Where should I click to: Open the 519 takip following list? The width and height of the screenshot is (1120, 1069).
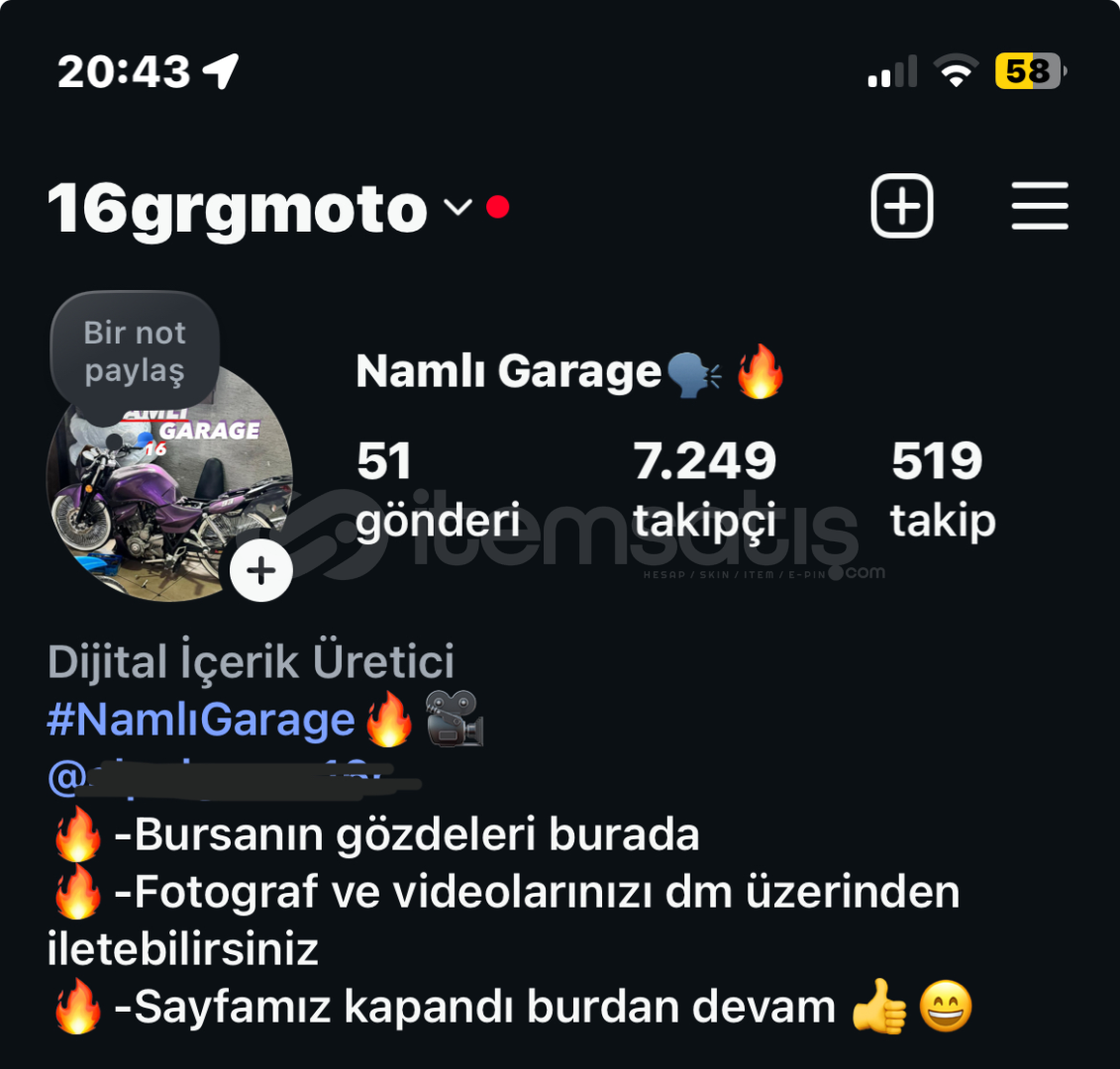pos(942,489)
